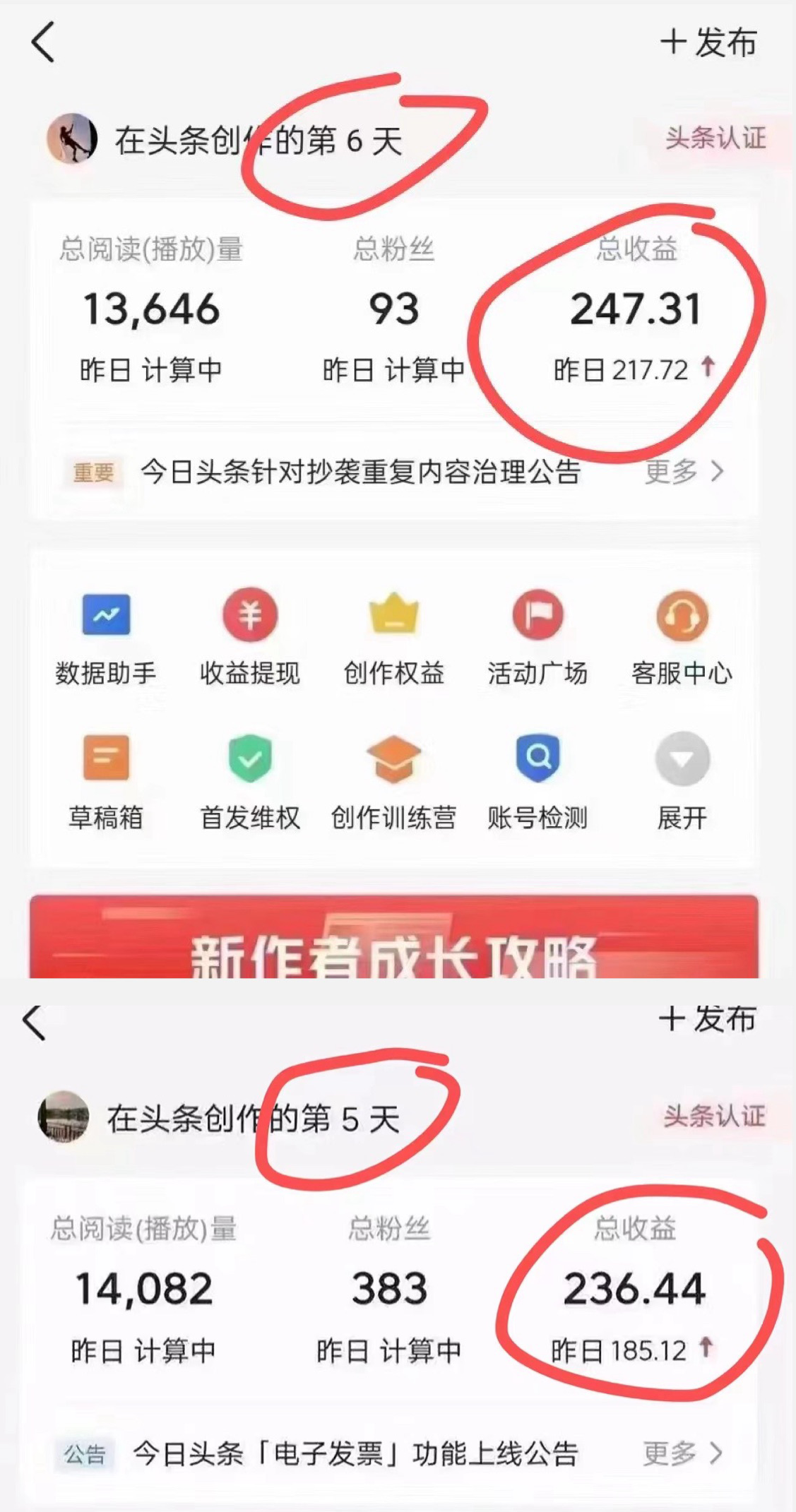Contact 客服中心 customer service
The width and height of the screenshot is (796, 1512).
point(681,639)
